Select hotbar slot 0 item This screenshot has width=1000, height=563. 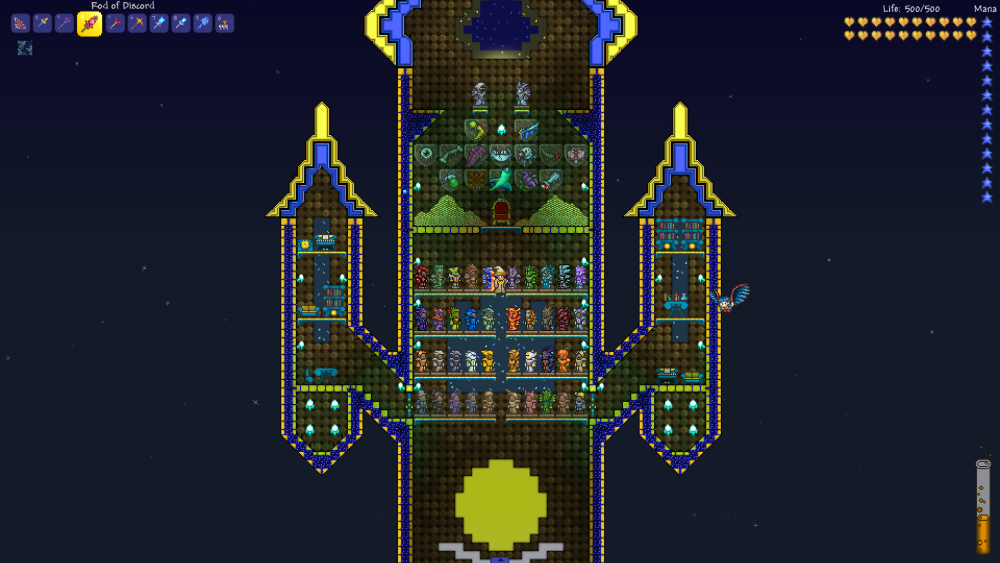click(225, 23)
